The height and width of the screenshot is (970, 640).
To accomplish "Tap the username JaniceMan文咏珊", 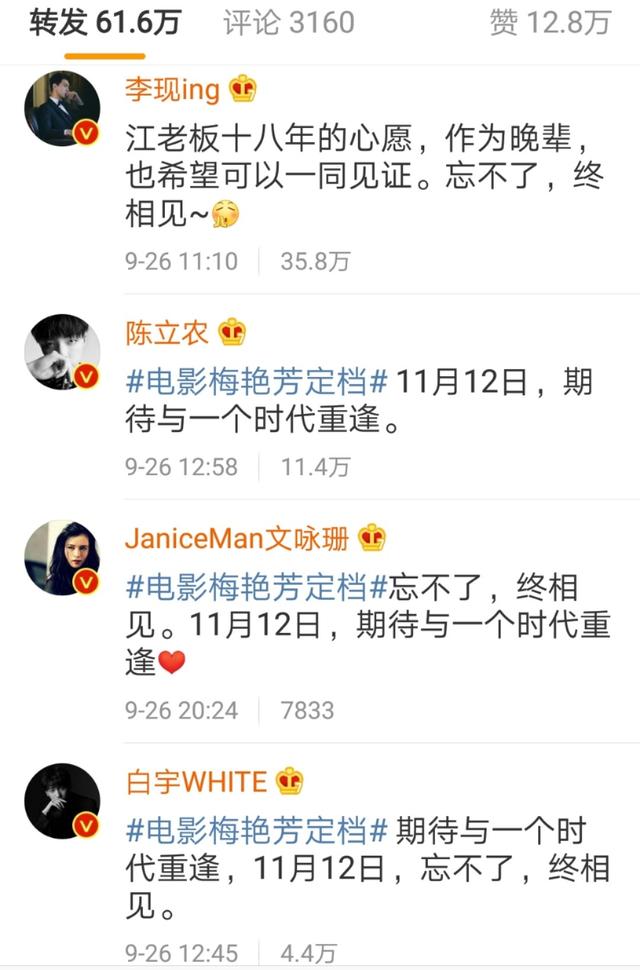I will click(x=237, y=538).
